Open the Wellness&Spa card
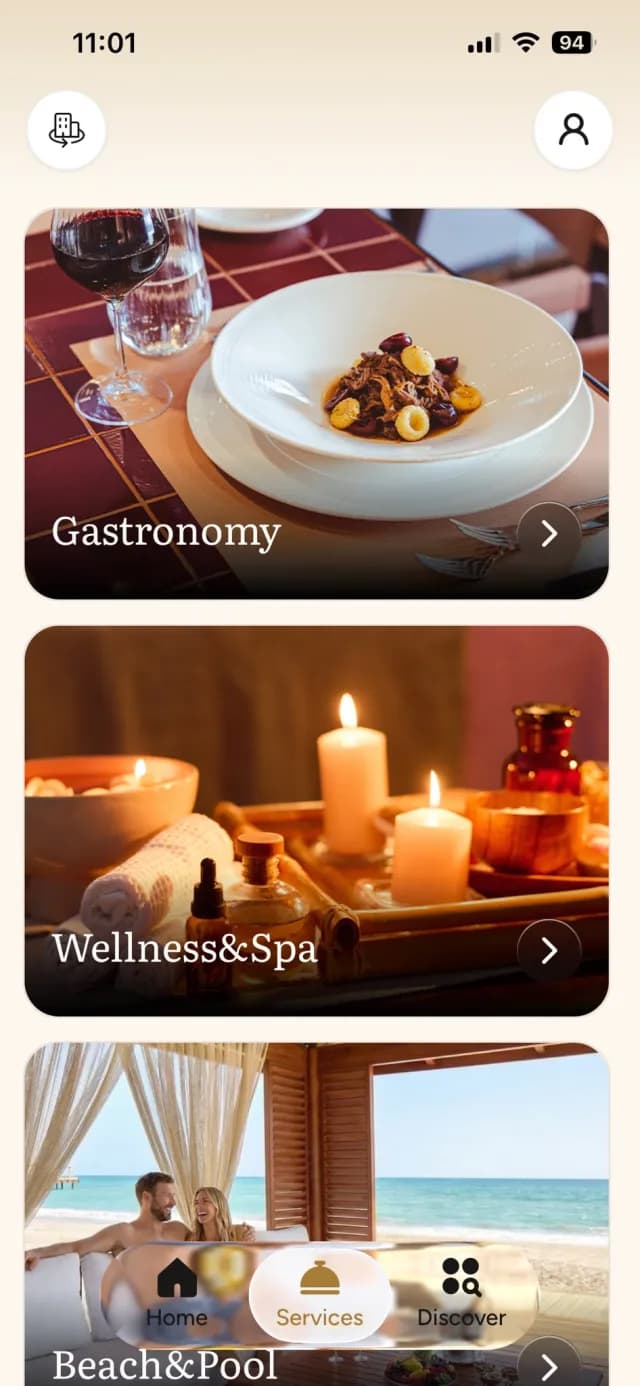 click(x=316, y=821)
